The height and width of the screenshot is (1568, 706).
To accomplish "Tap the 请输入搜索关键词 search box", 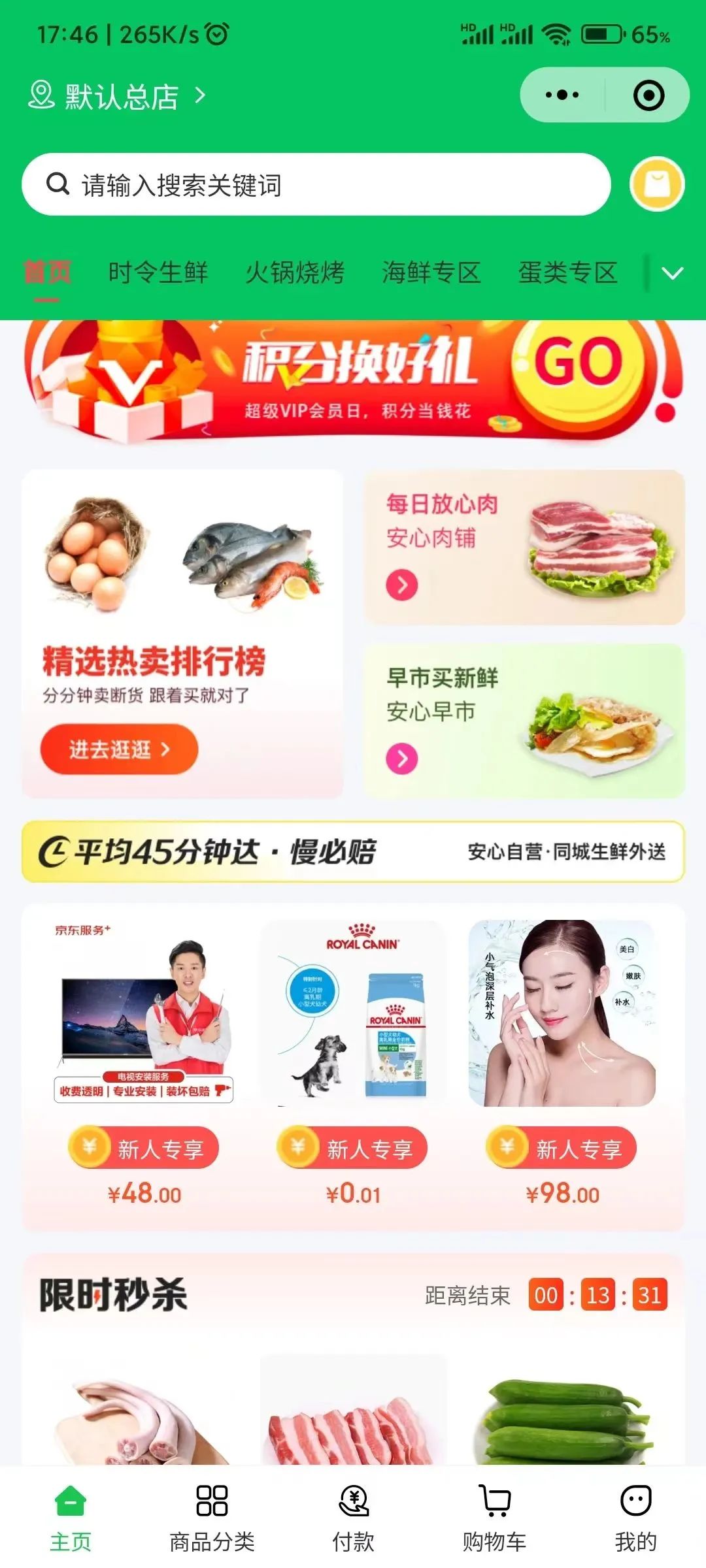I will point(316,185).
